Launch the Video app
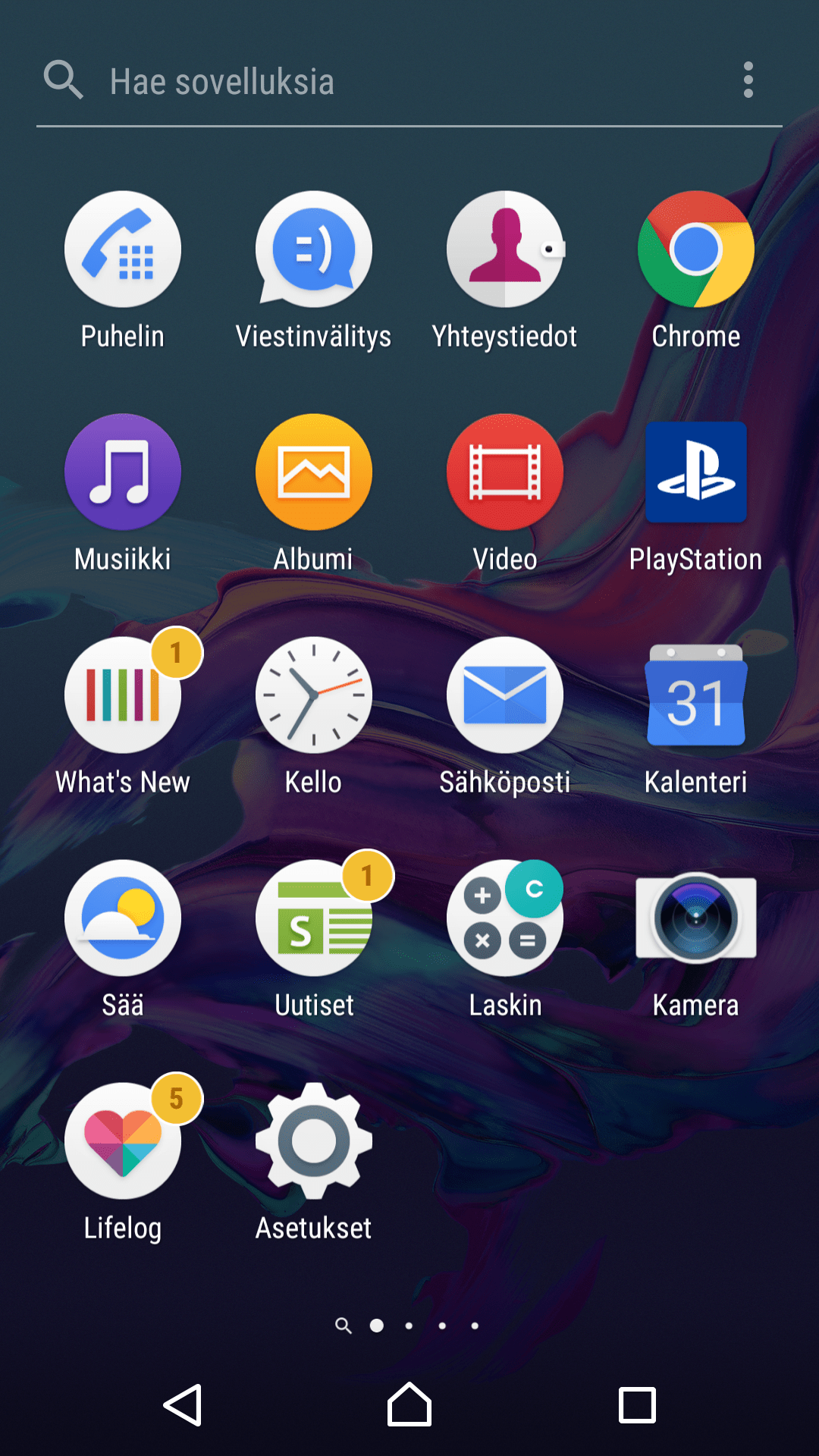The image size is (819, 1456). click(505, 472)
